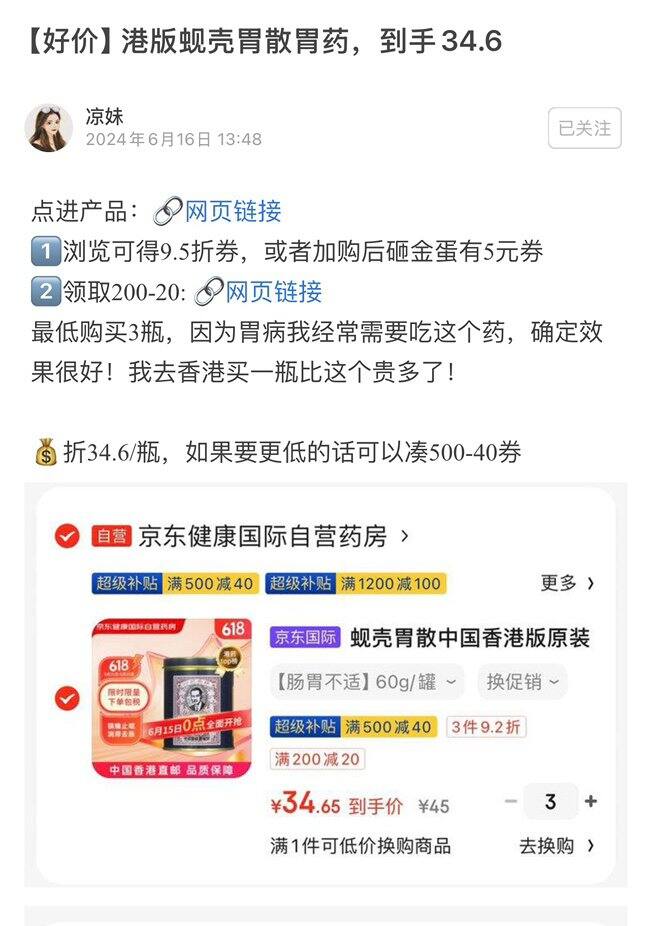Open the 网页链接 after 点进产品
This screenshot has width=652, height=926.
pyautogui.click(x=232, y=211)
